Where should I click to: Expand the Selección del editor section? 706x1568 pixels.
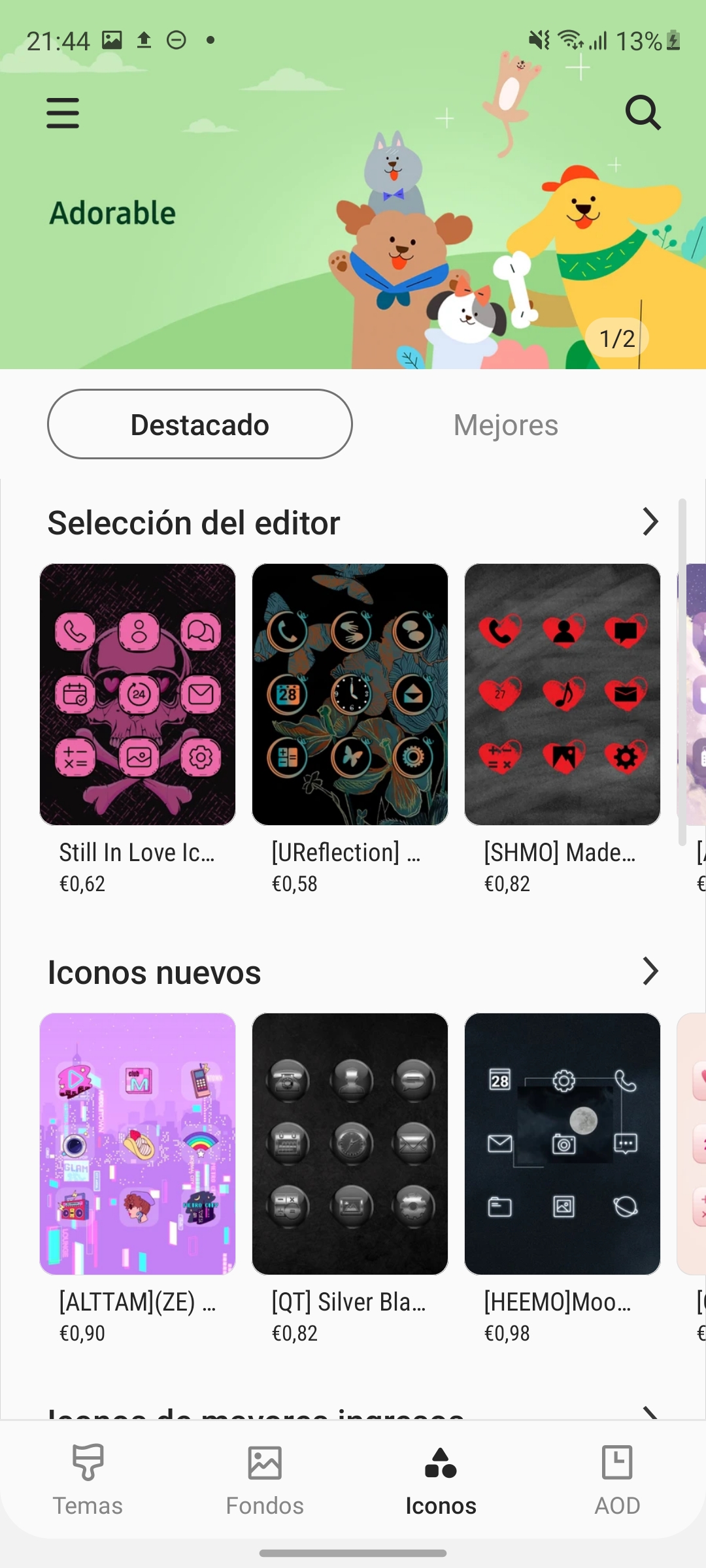[650, 522]
